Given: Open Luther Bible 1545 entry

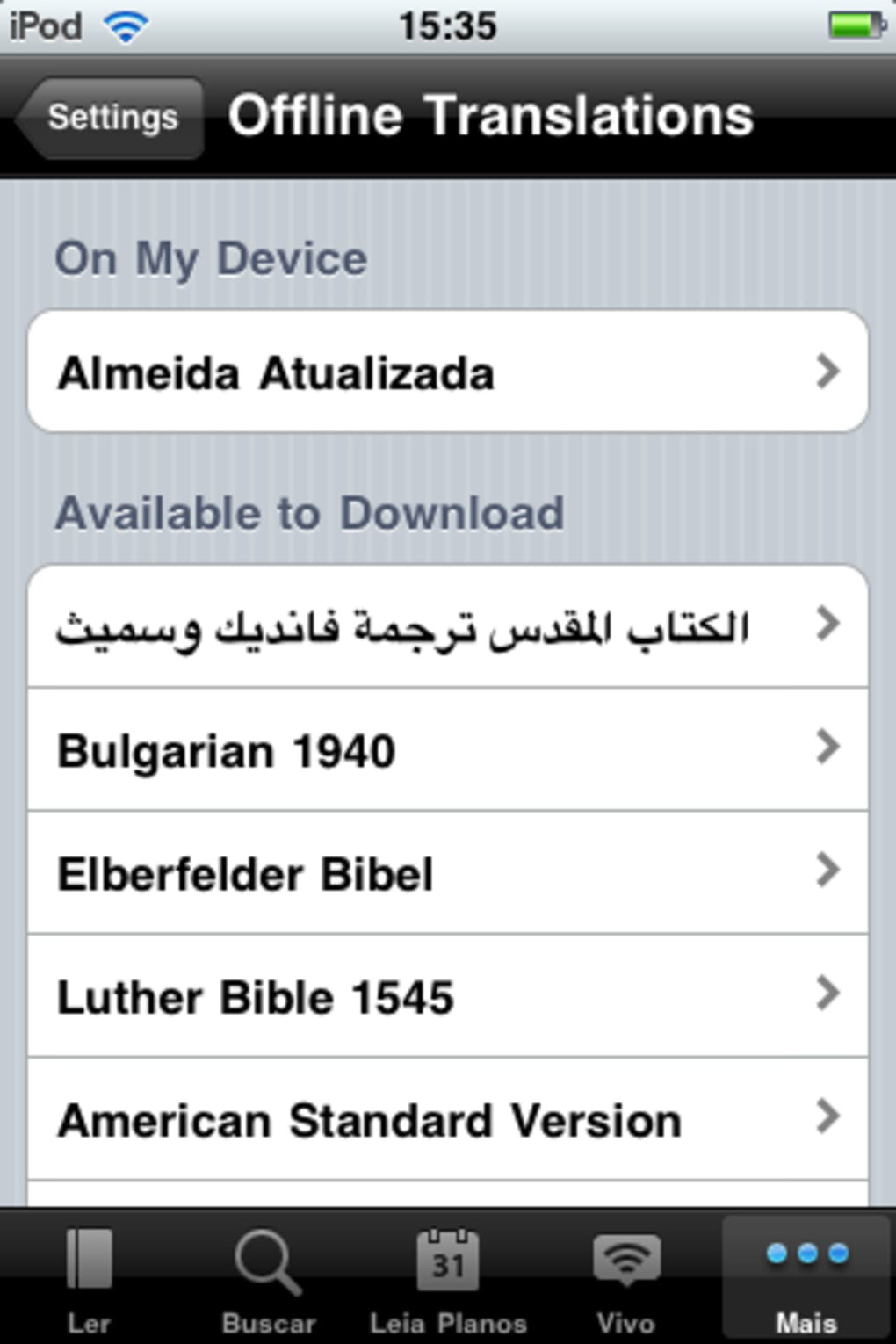Looking at the screenshot, I should coord(447,996).
